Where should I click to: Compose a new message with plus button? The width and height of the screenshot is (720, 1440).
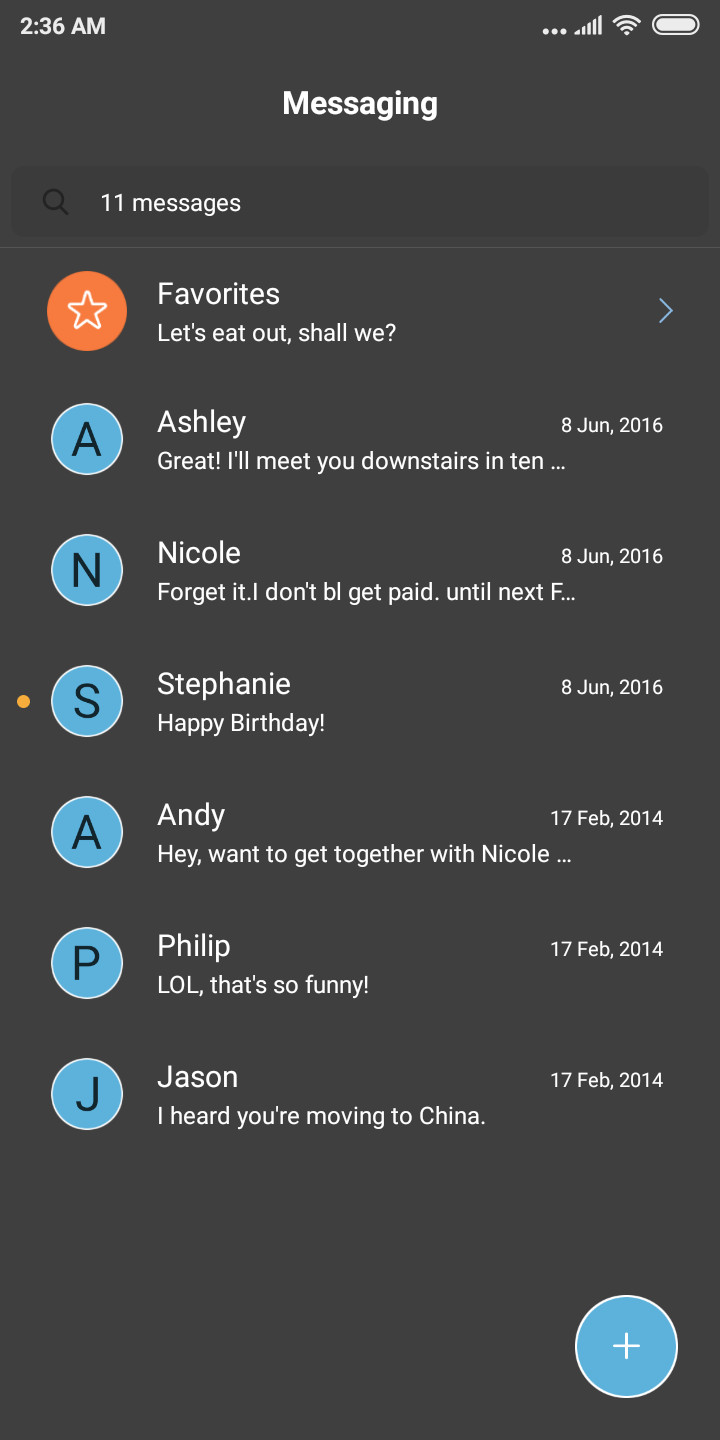[x=626, y=1346]
